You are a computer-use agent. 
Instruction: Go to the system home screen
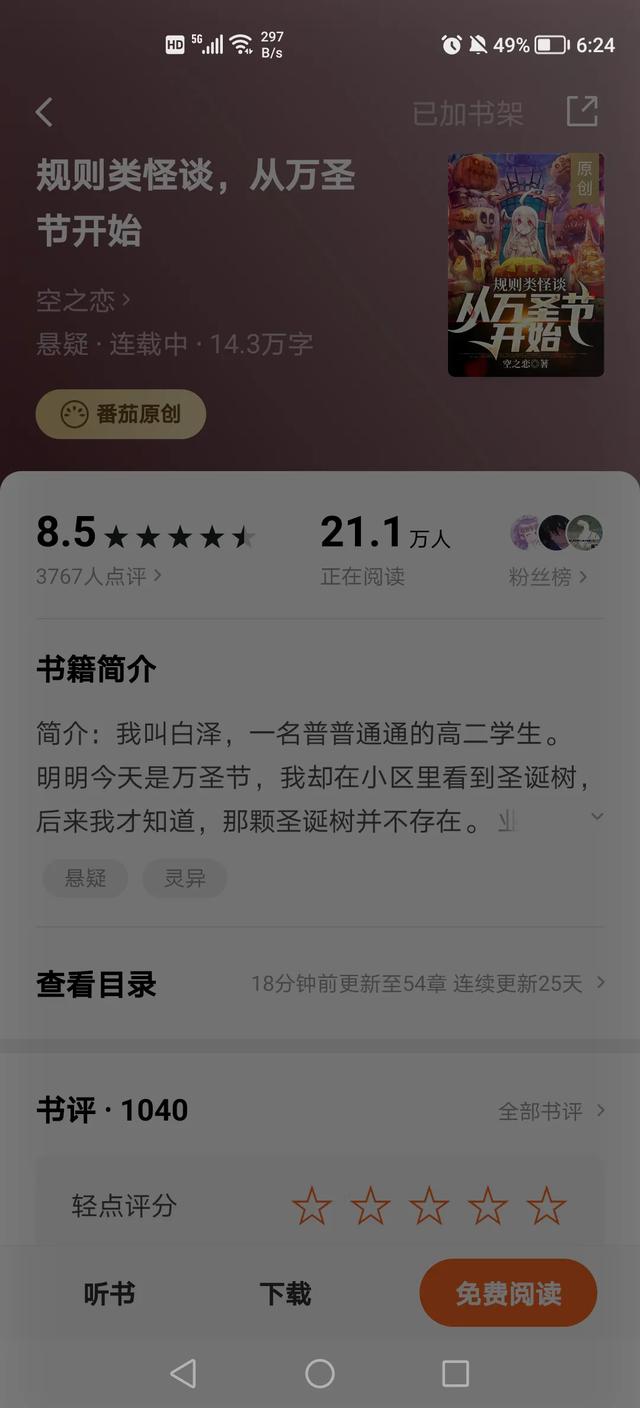click(320, 1373)
